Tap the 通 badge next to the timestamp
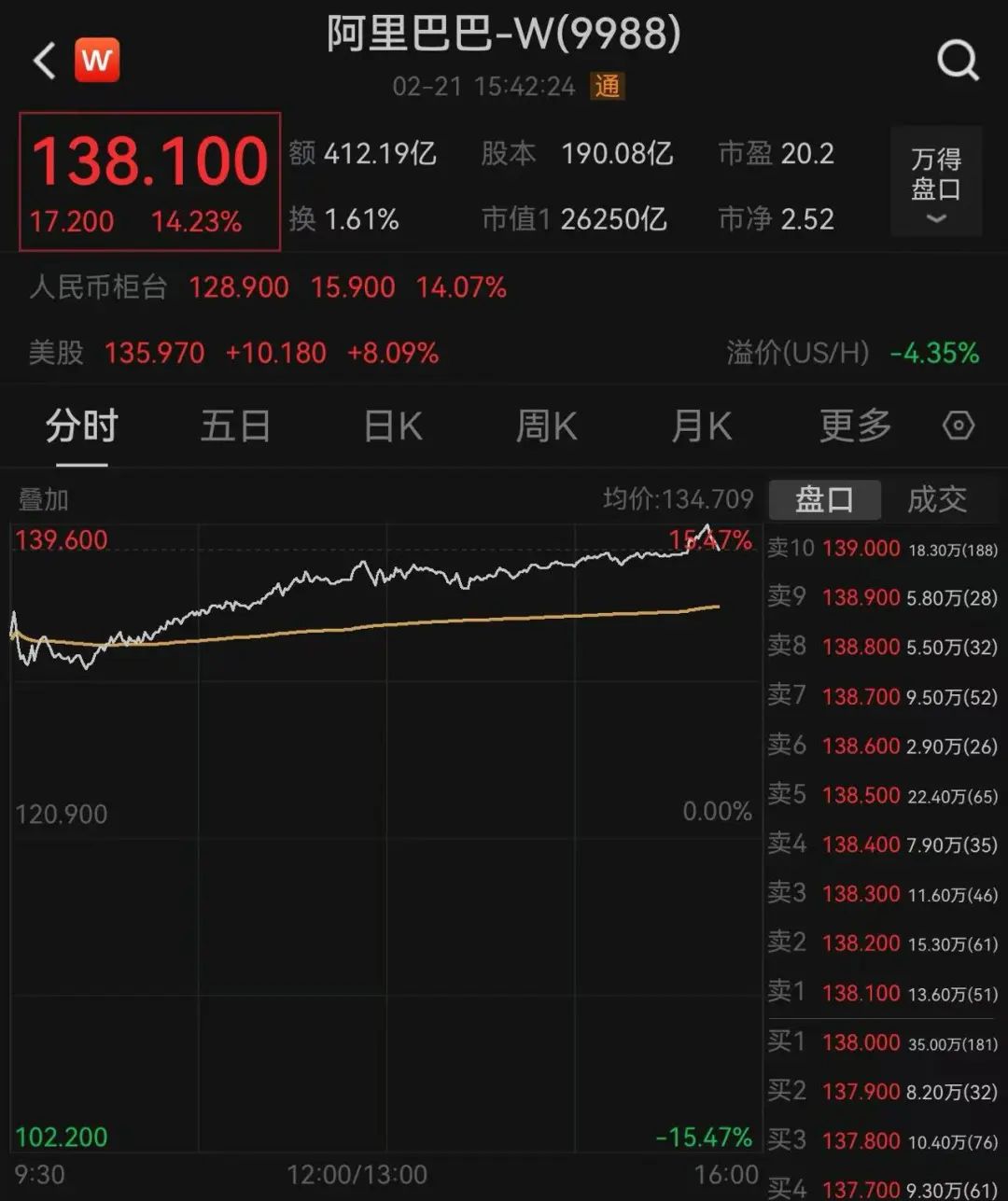This screenshot has width=1008, height=1201. click(x=606, y=86)
